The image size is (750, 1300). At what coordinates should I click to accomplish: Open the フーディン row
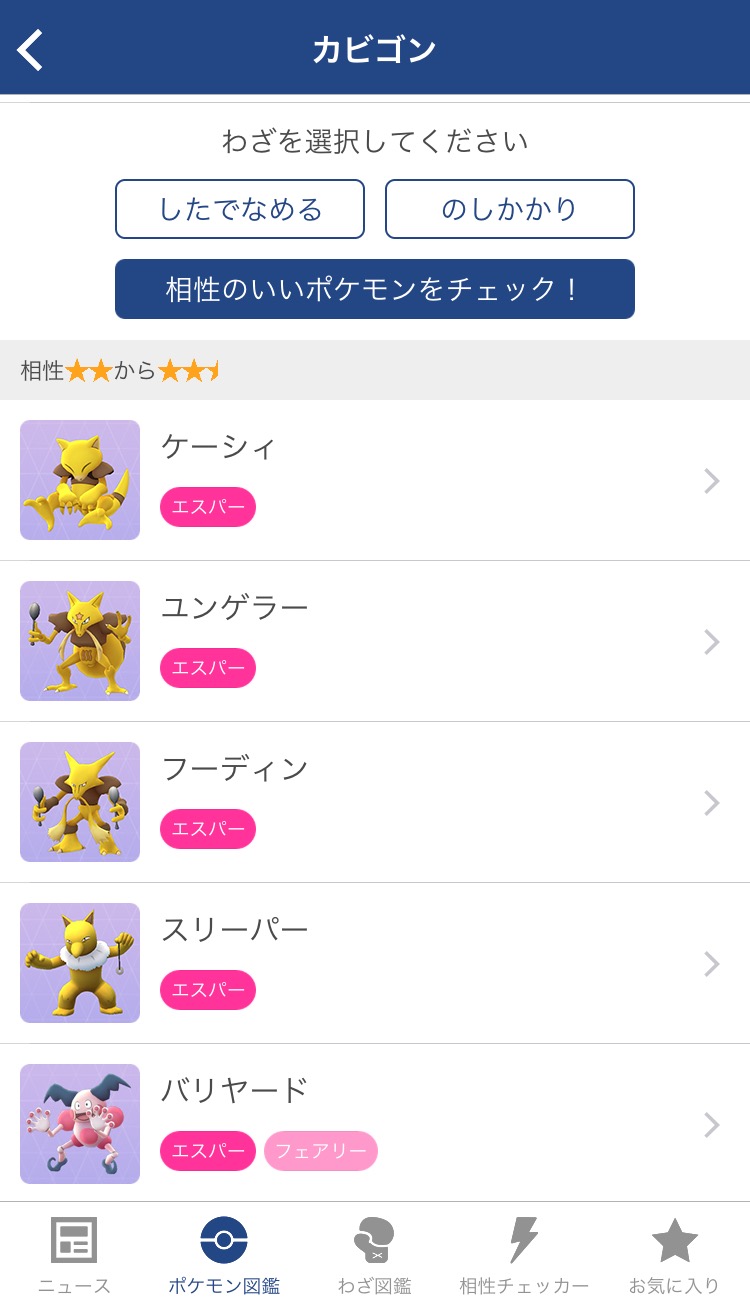[375, 802]
